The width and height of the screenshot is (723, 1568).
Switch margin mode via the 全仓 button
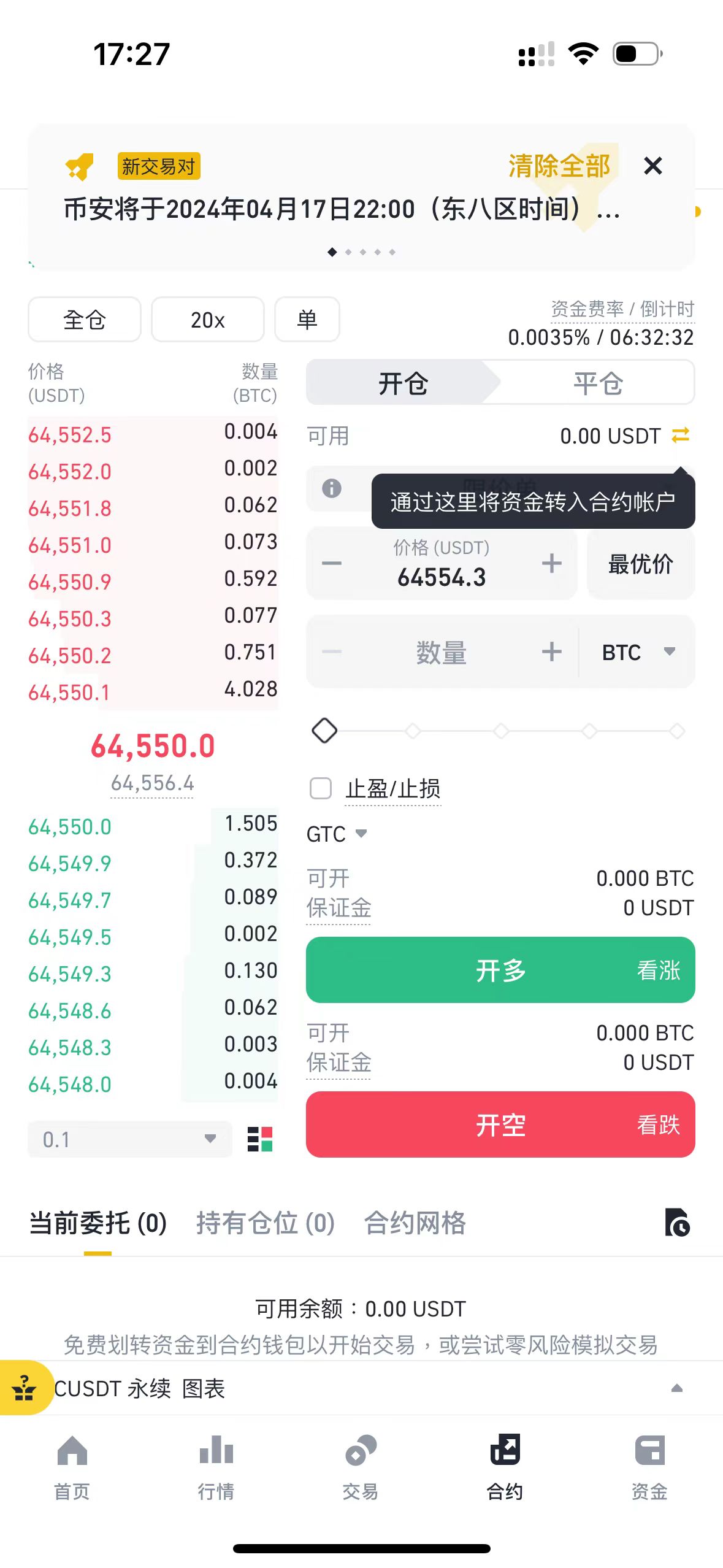(x=84, y=319)
